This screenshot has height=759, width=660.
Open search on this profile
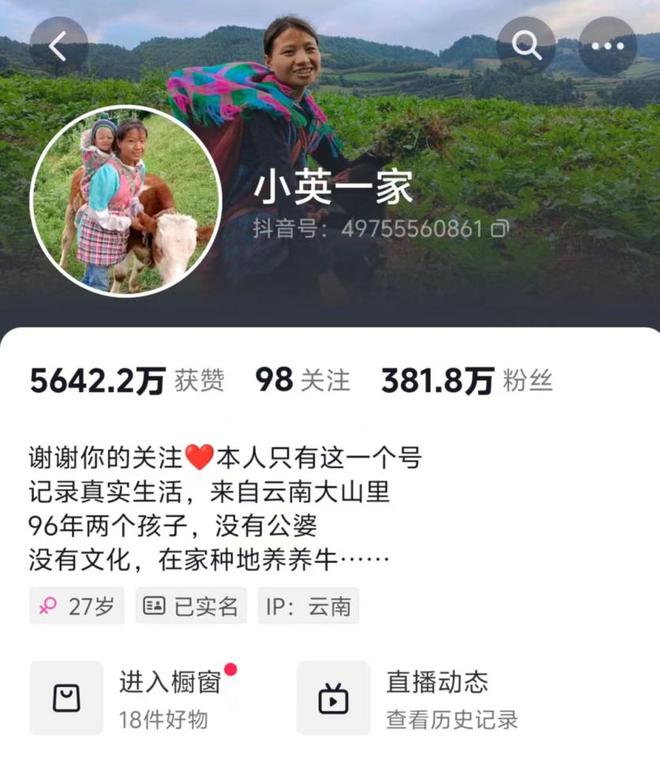tap(527, 46)
